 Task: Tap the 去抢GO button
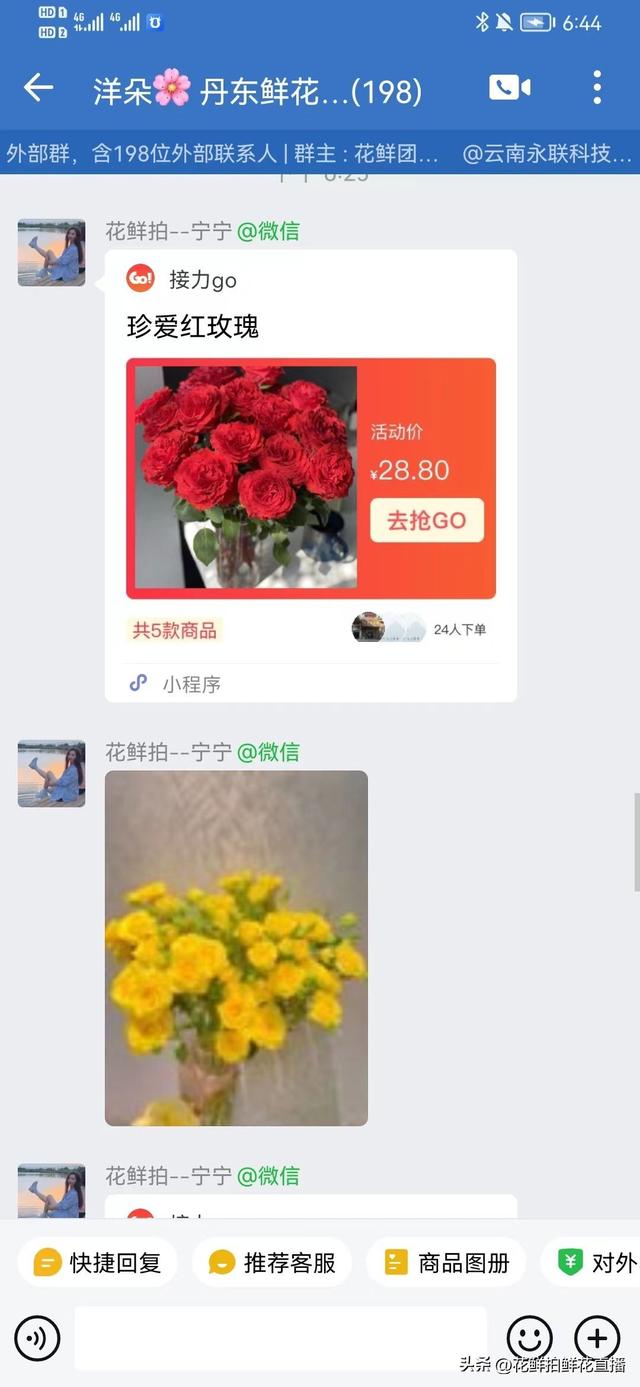pos(427,520)
